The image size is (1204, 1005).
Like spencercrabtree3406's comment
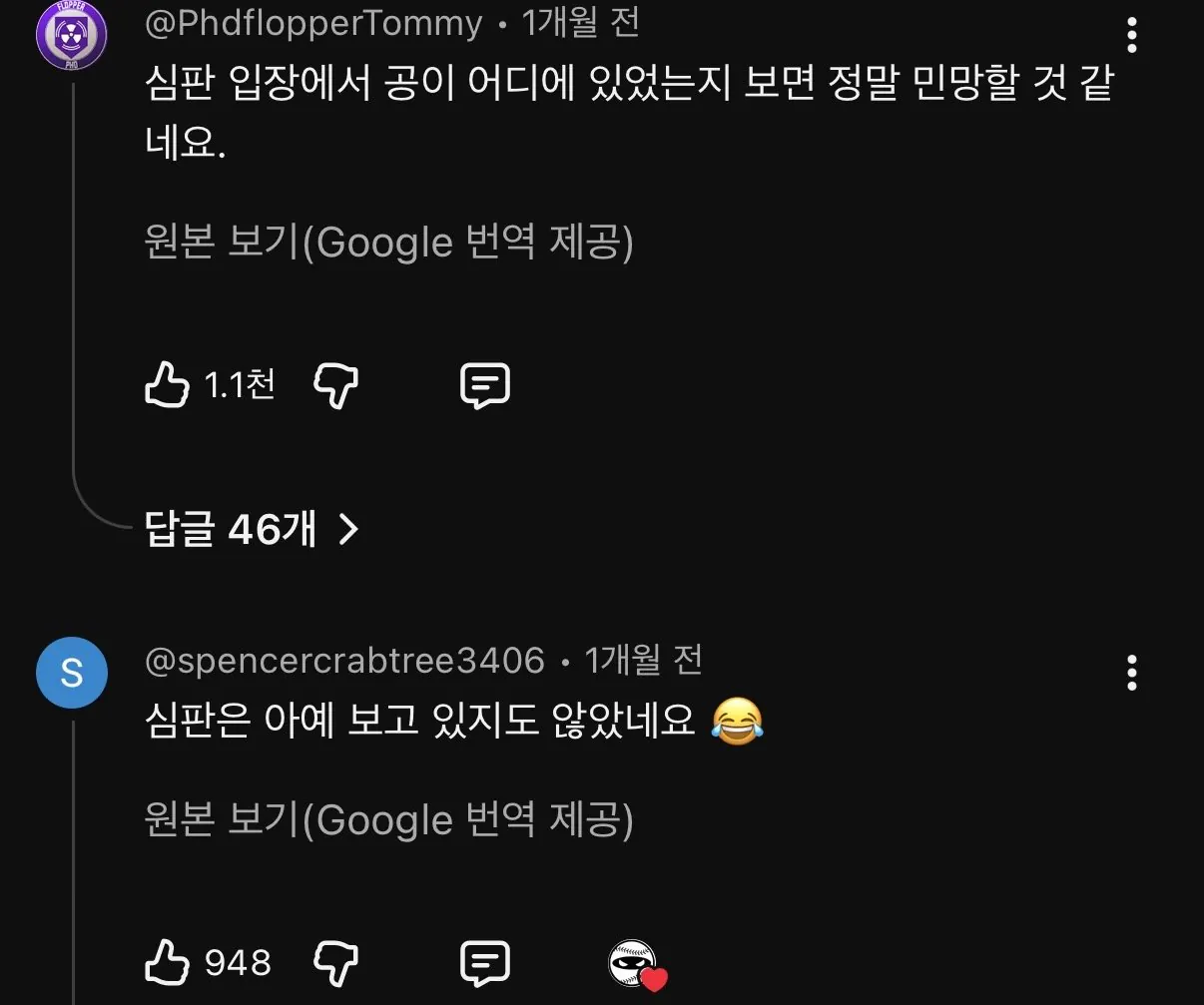pyautogui.click(x=167, y=963)
